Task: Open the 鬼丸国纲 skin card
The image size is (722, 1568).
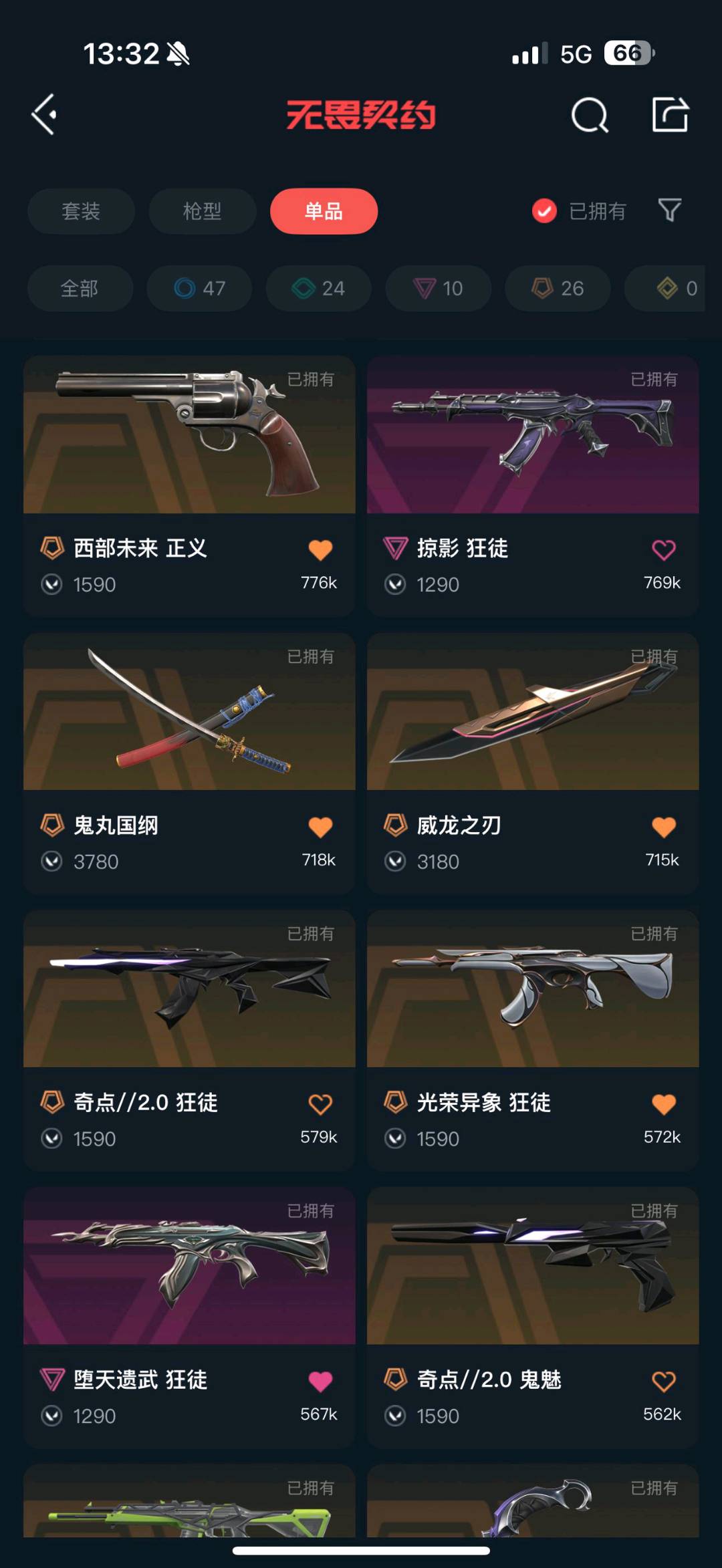Action: (189, 712)
